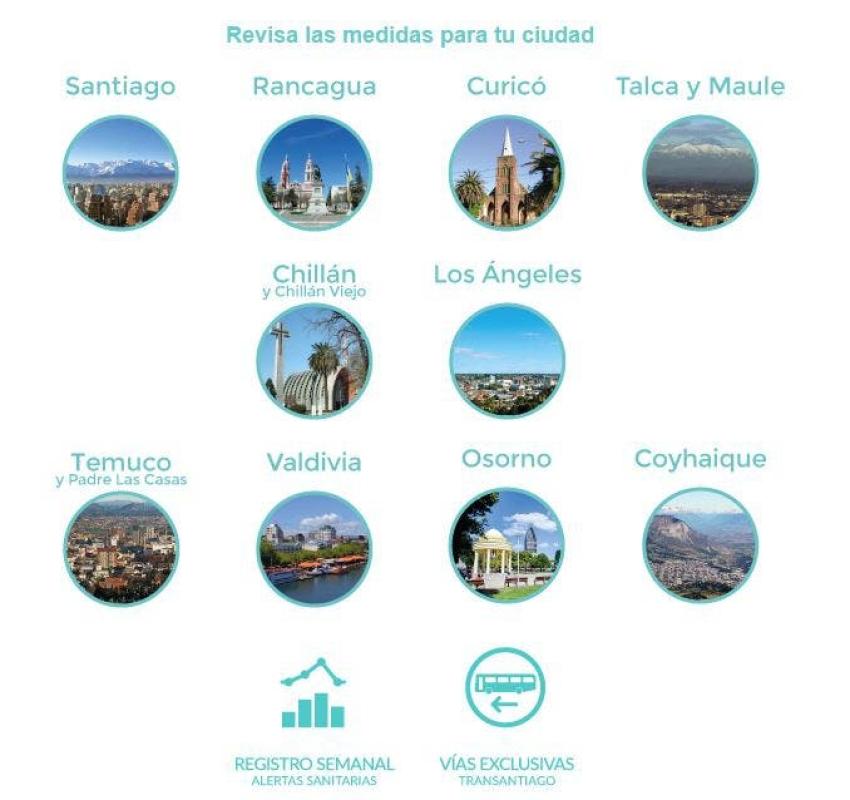The width and height of the screenshot is (850, 800).
Task: Open Curicó measures
Action: (x=506, y=172)
